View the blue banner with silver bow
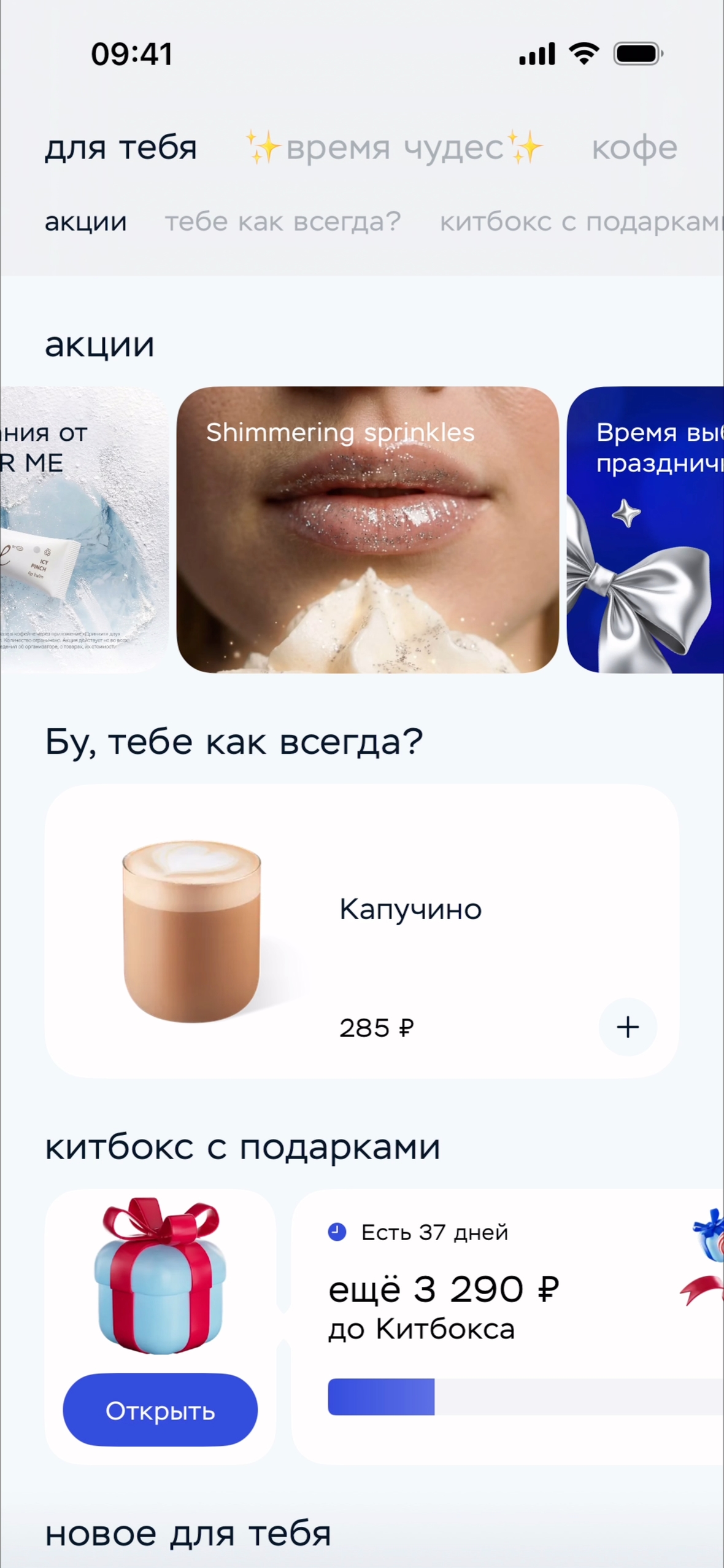Screen dimensions: 724x1568 click(645, 529)
